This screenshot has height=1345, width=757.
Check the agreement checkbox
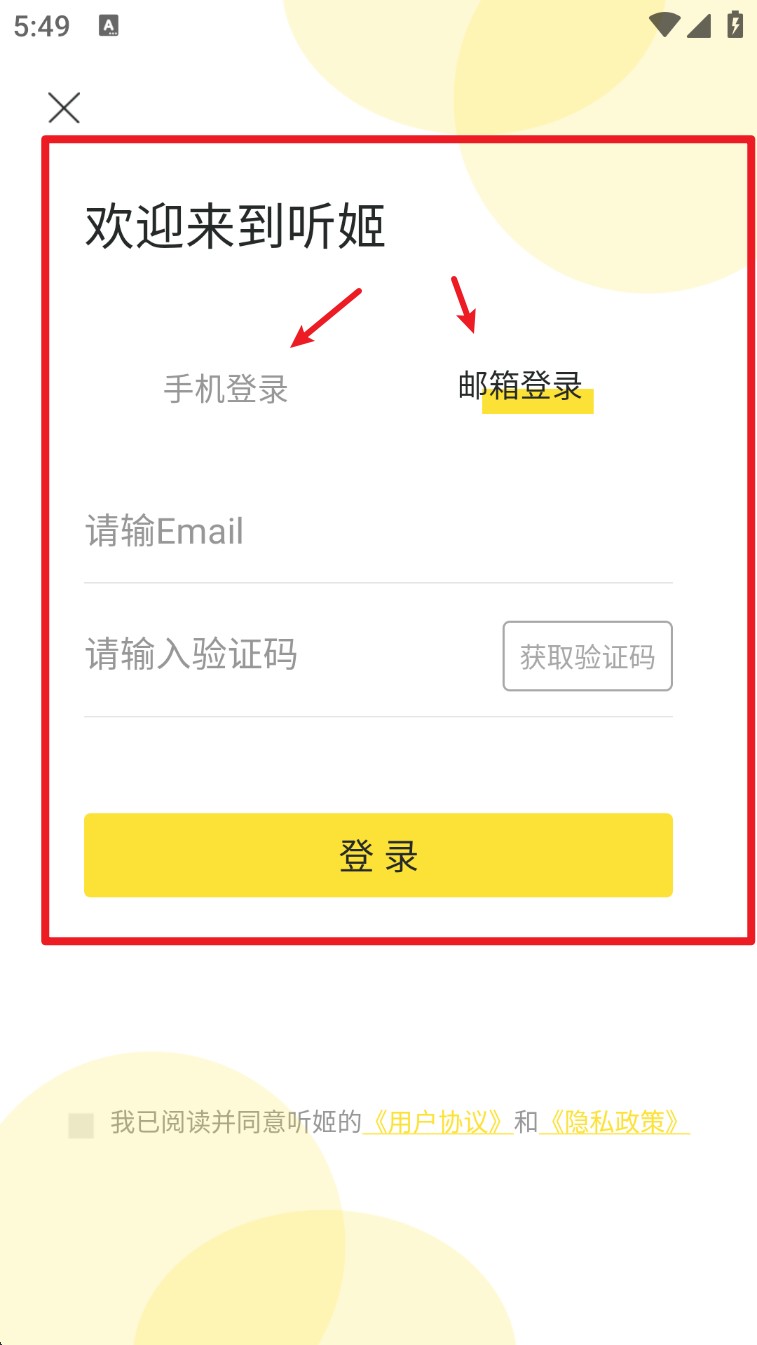point(81,1125)
